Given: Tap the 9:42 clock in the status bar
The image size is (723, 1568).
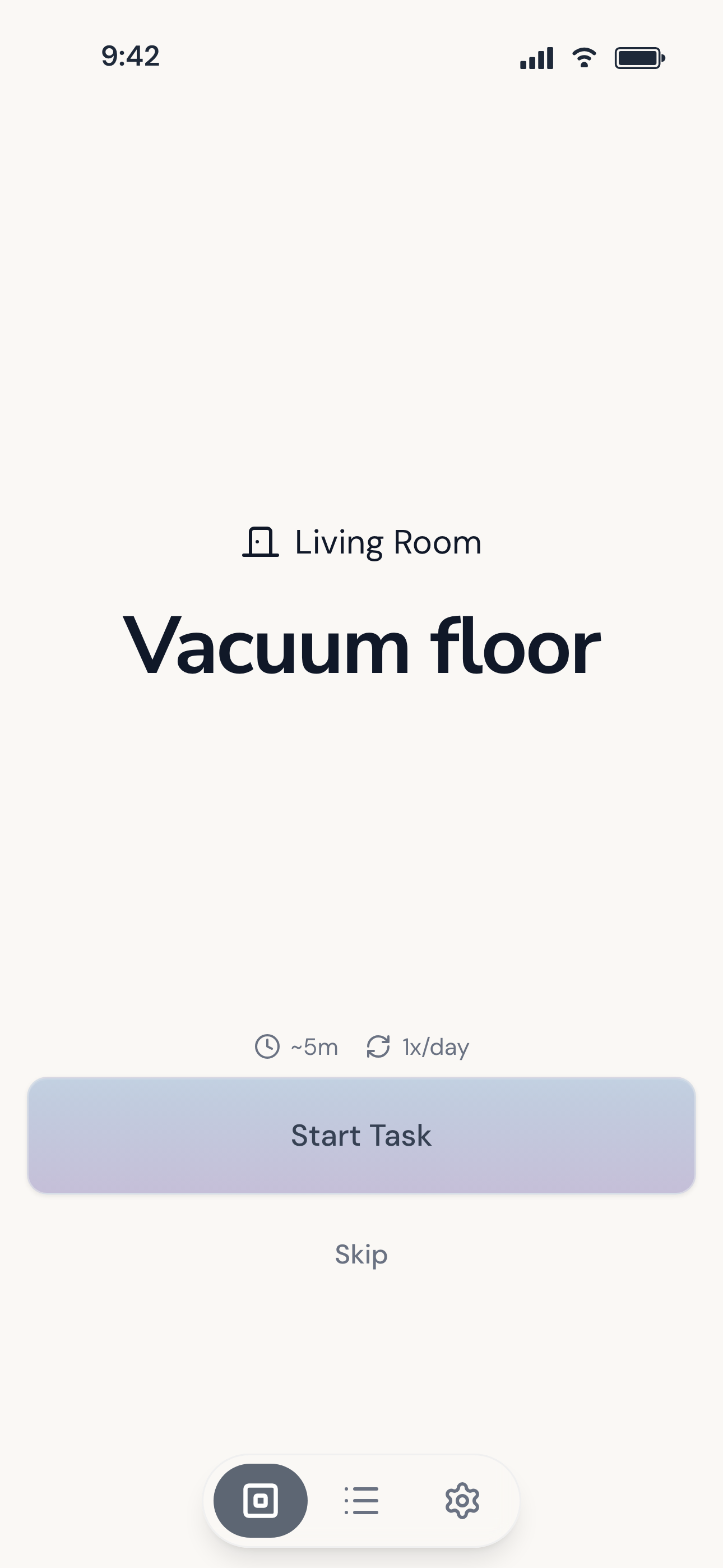Looking at the screenshot, I should coord(132,56).
